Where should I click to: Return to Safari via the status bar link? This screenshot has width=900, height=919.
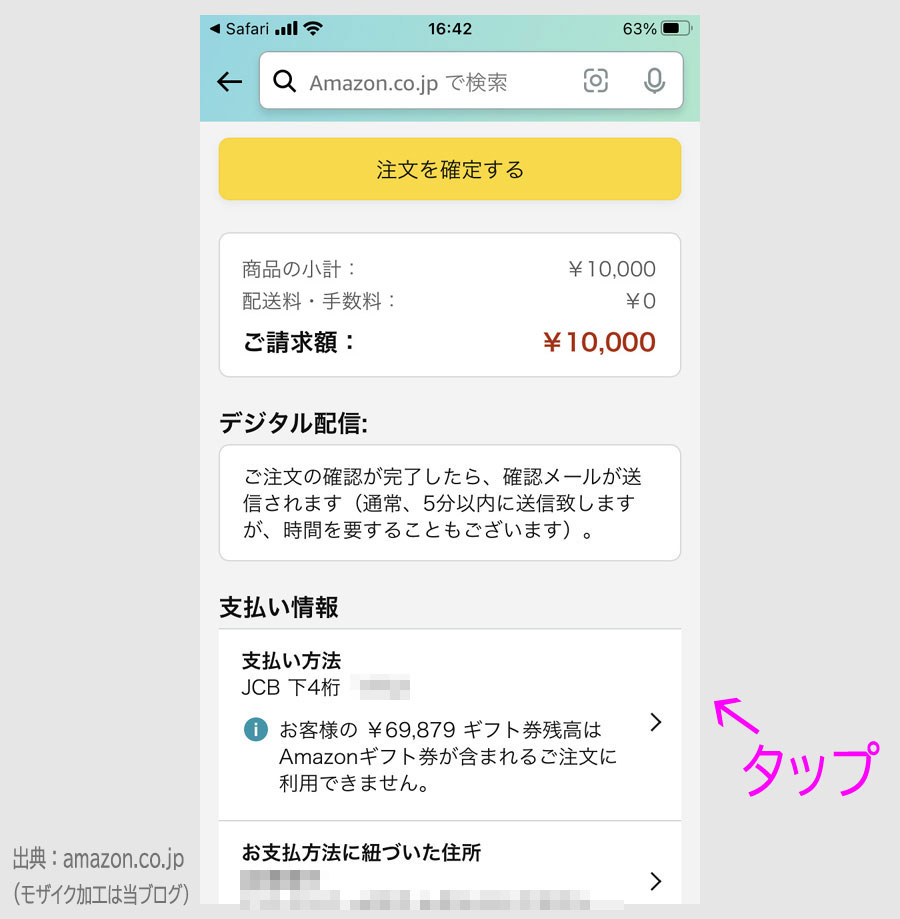pyautogui.click(x=240, y=29)
